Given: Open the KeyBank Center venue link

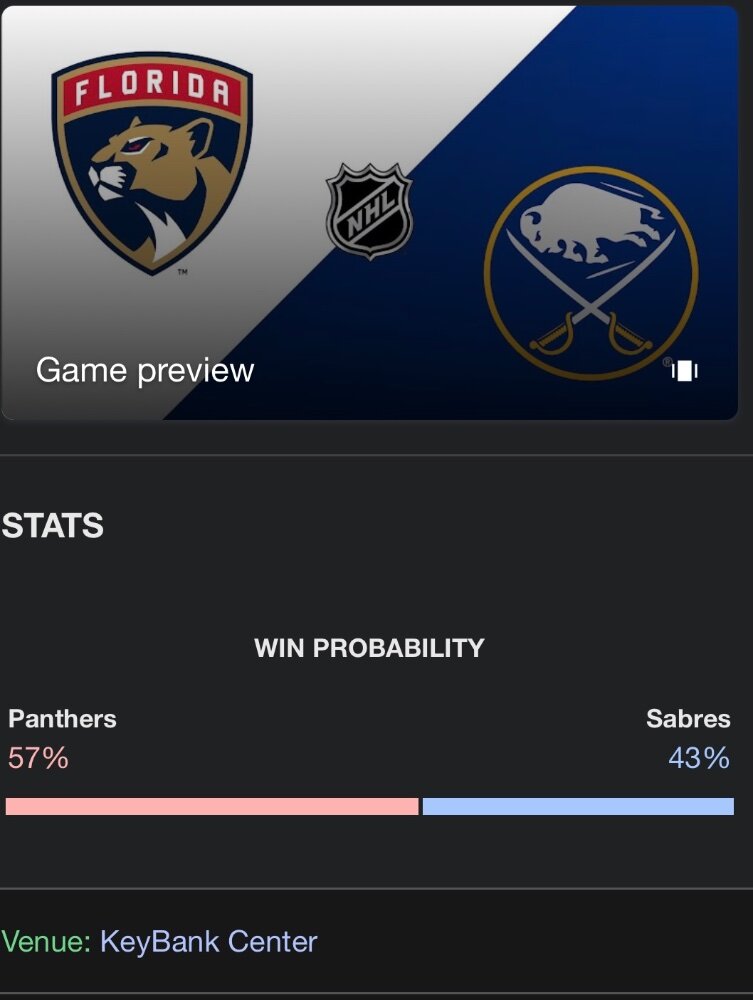Looking at the screenshot, I should tap(208, 942).
